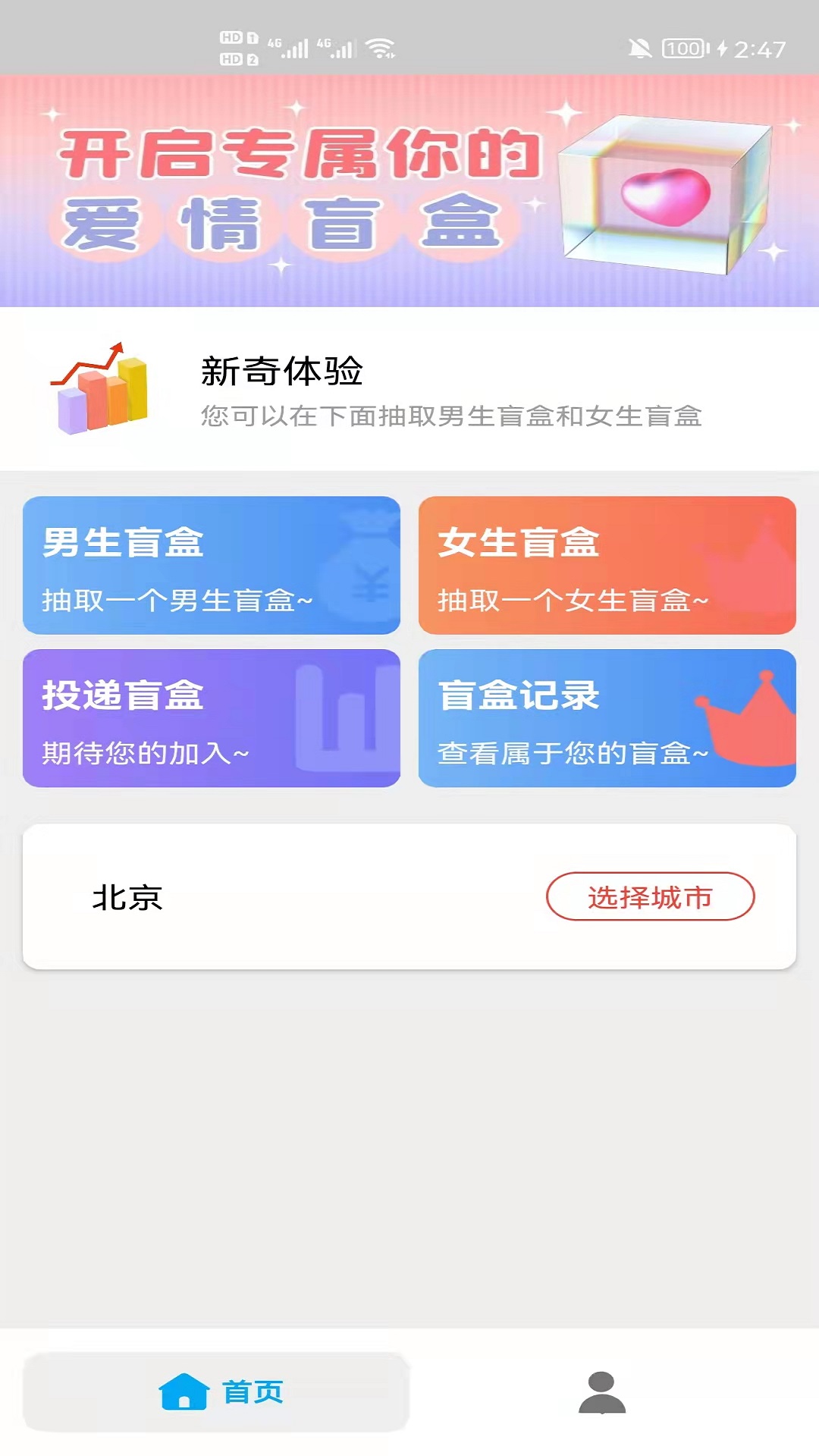The image size is (819, 1456).
Task: Click the battery indicator in status bar
Action: [683, 49]
